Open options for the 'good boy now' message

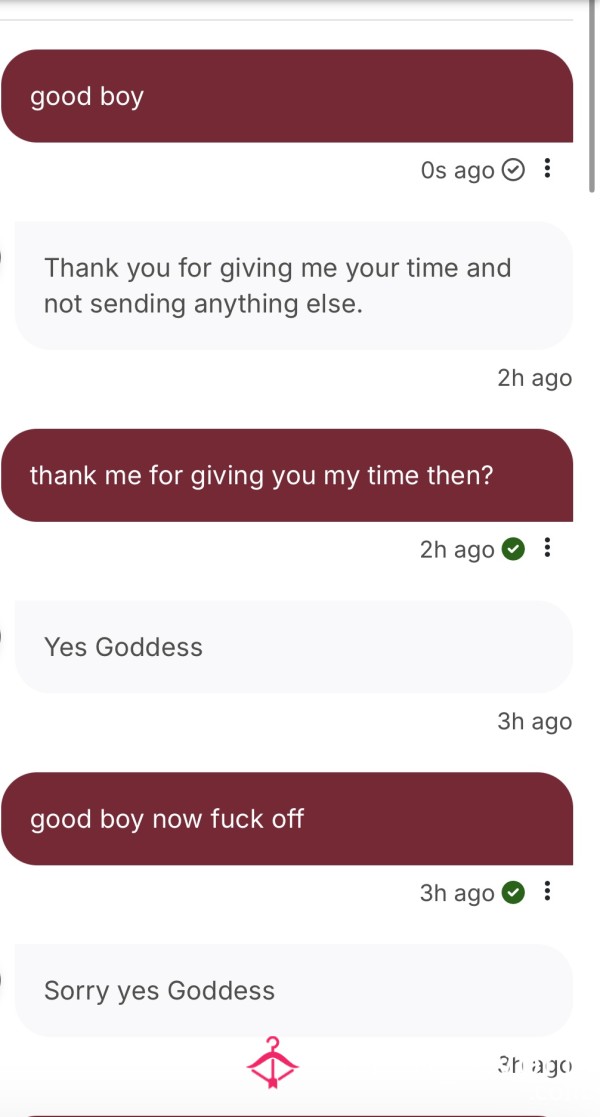point(547,891)
